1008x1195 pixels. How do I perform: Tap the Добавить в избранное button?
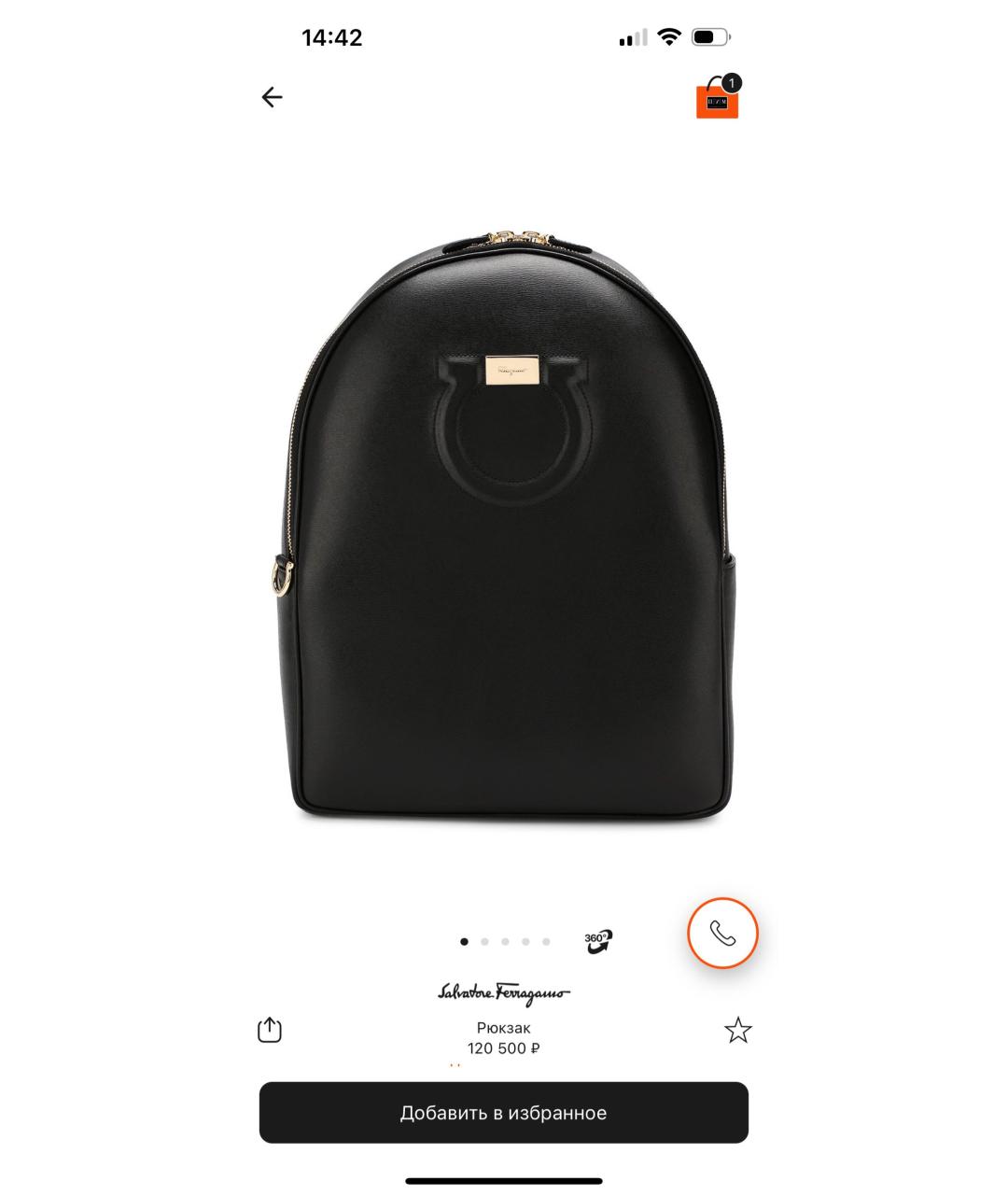coord(504,1113)
